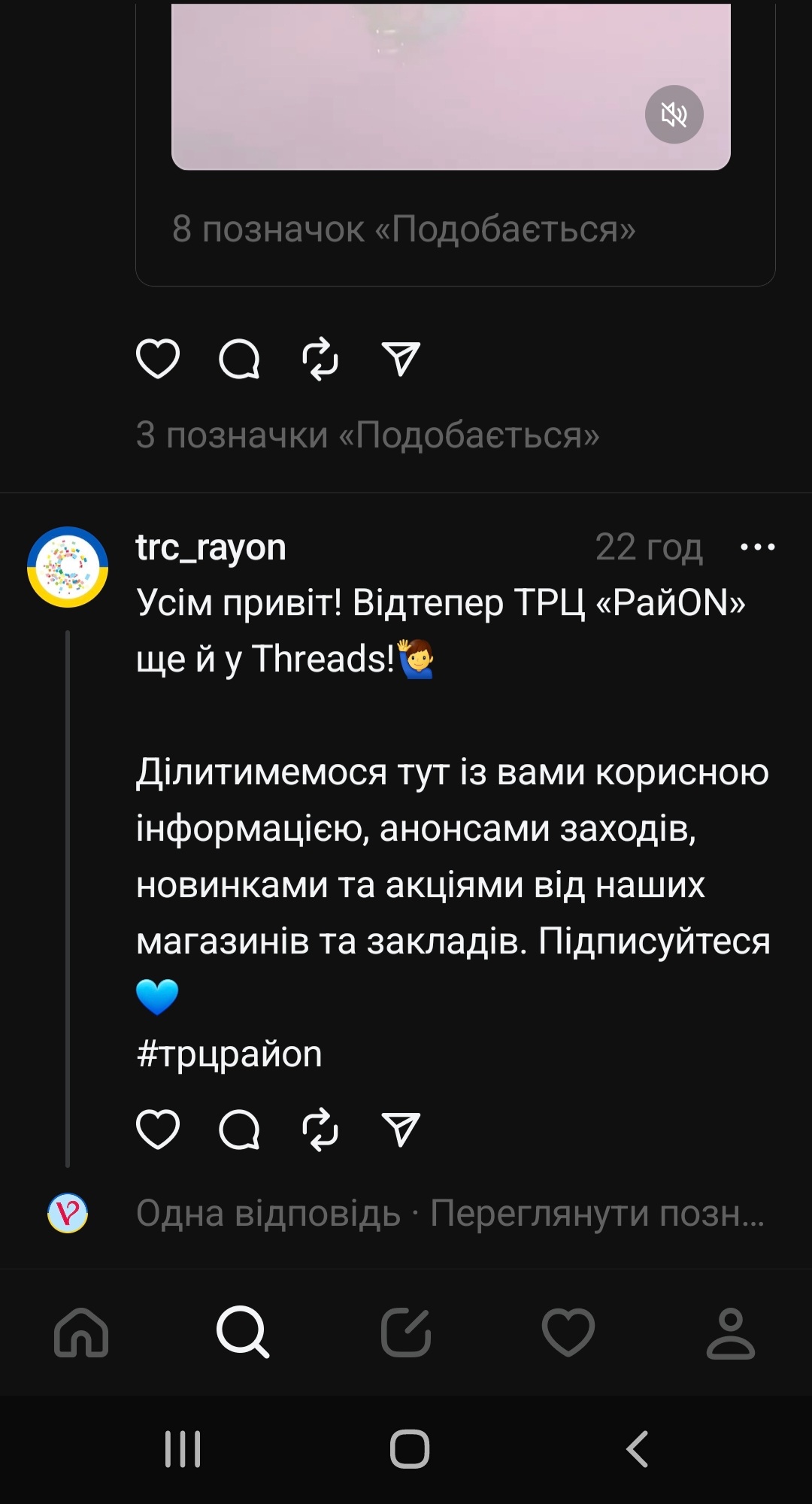Share the post above trc_rayon
The height and width of the screenshot is (1504, 812).
pos(401,359)
